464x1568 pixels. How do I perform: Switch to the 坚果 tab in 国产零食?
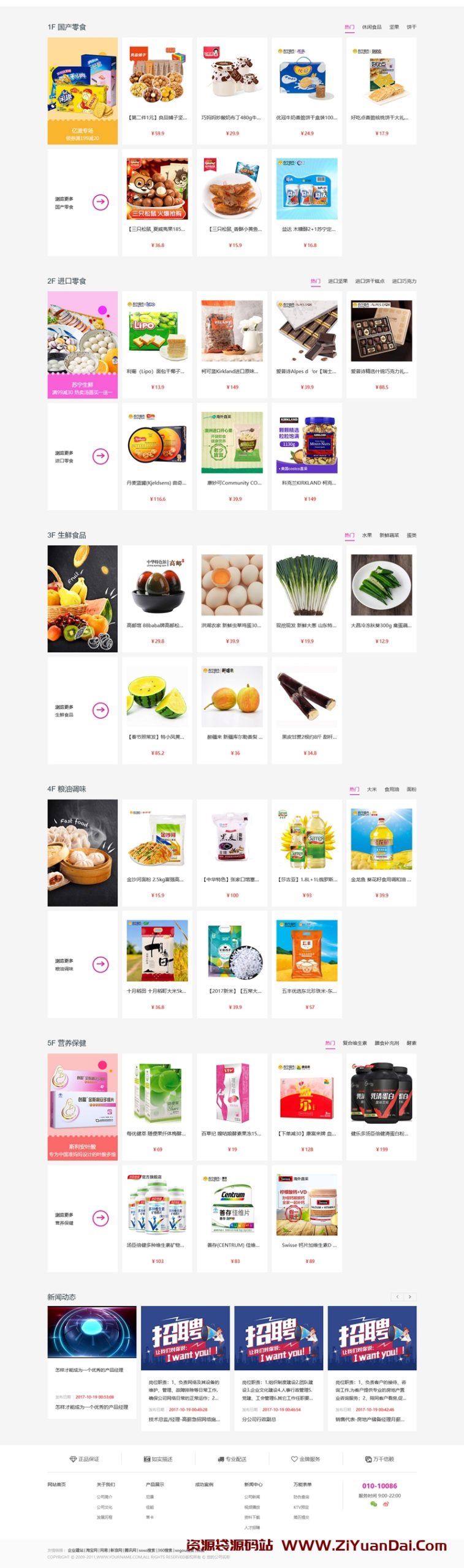[394, 27]
